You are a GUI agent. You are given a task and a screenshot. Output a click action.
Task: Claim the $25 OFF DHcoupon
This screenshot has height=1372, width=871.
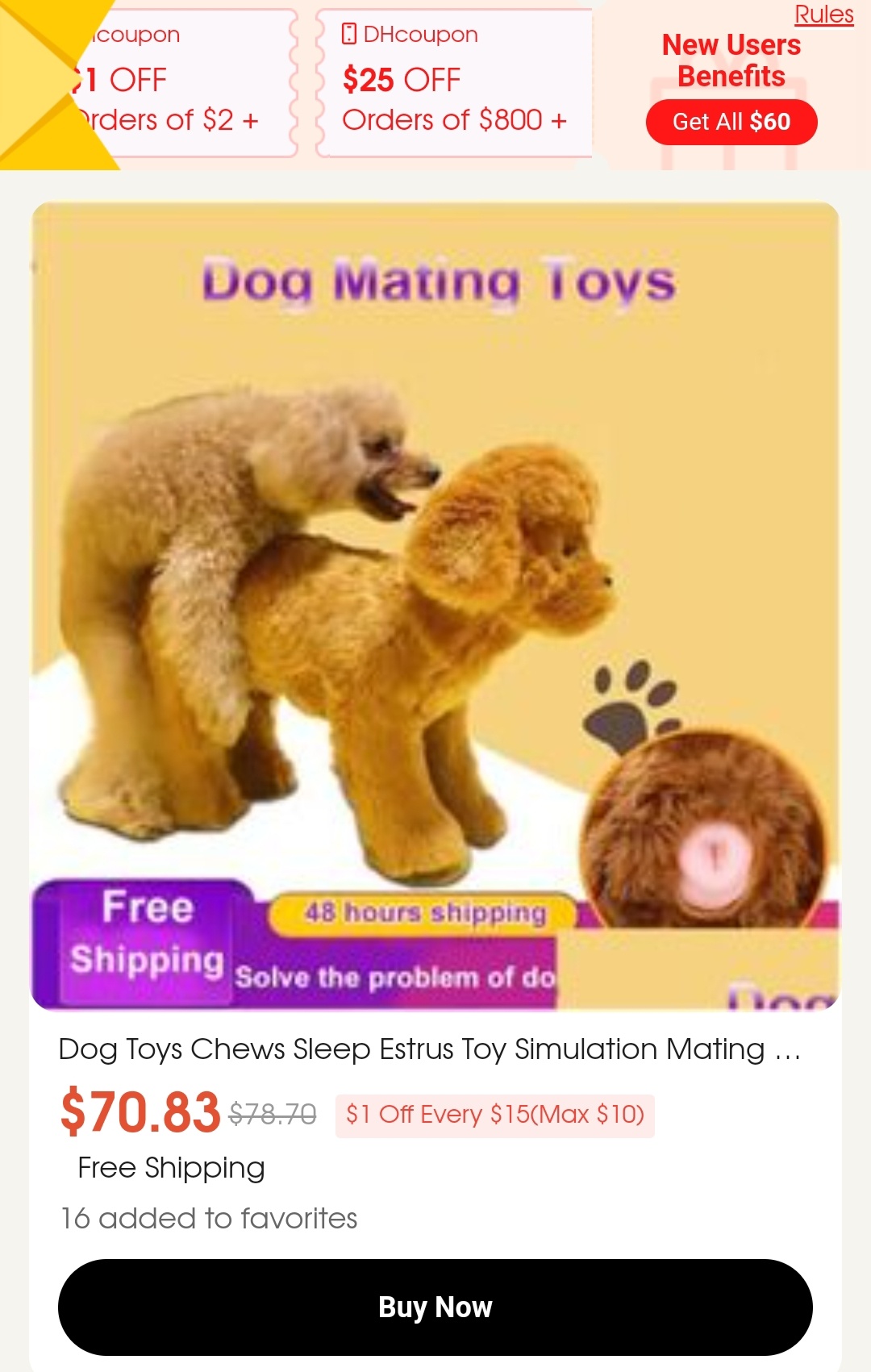point(454,83)
